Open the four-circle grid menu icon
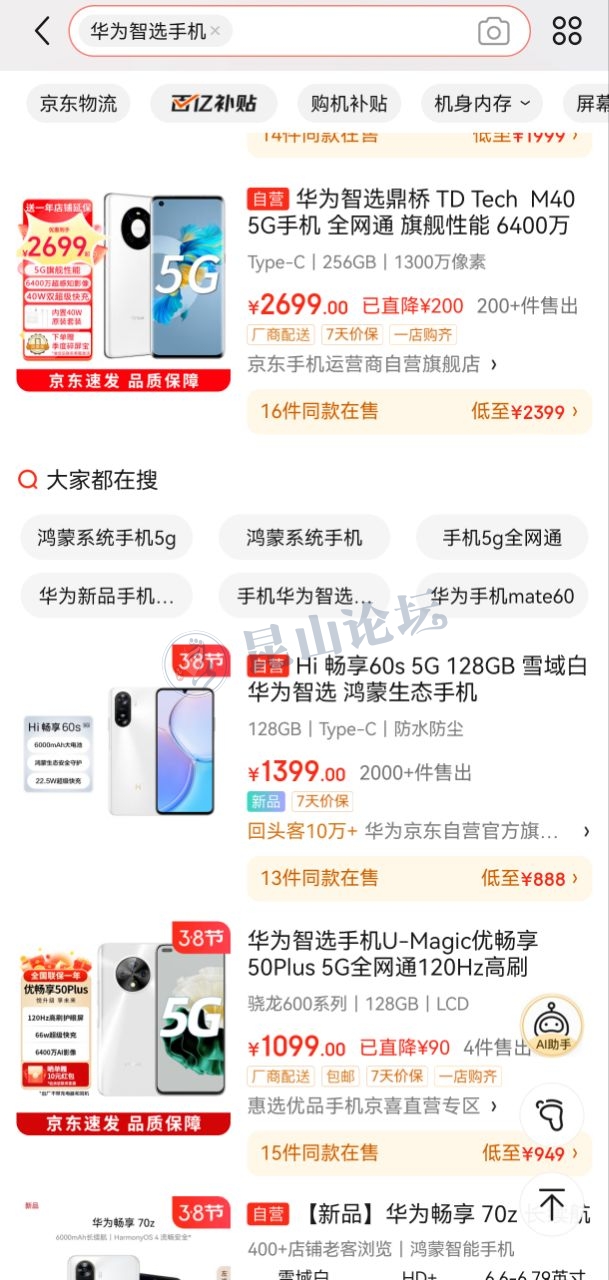609x1280 pixels. [x=567, y=31]
